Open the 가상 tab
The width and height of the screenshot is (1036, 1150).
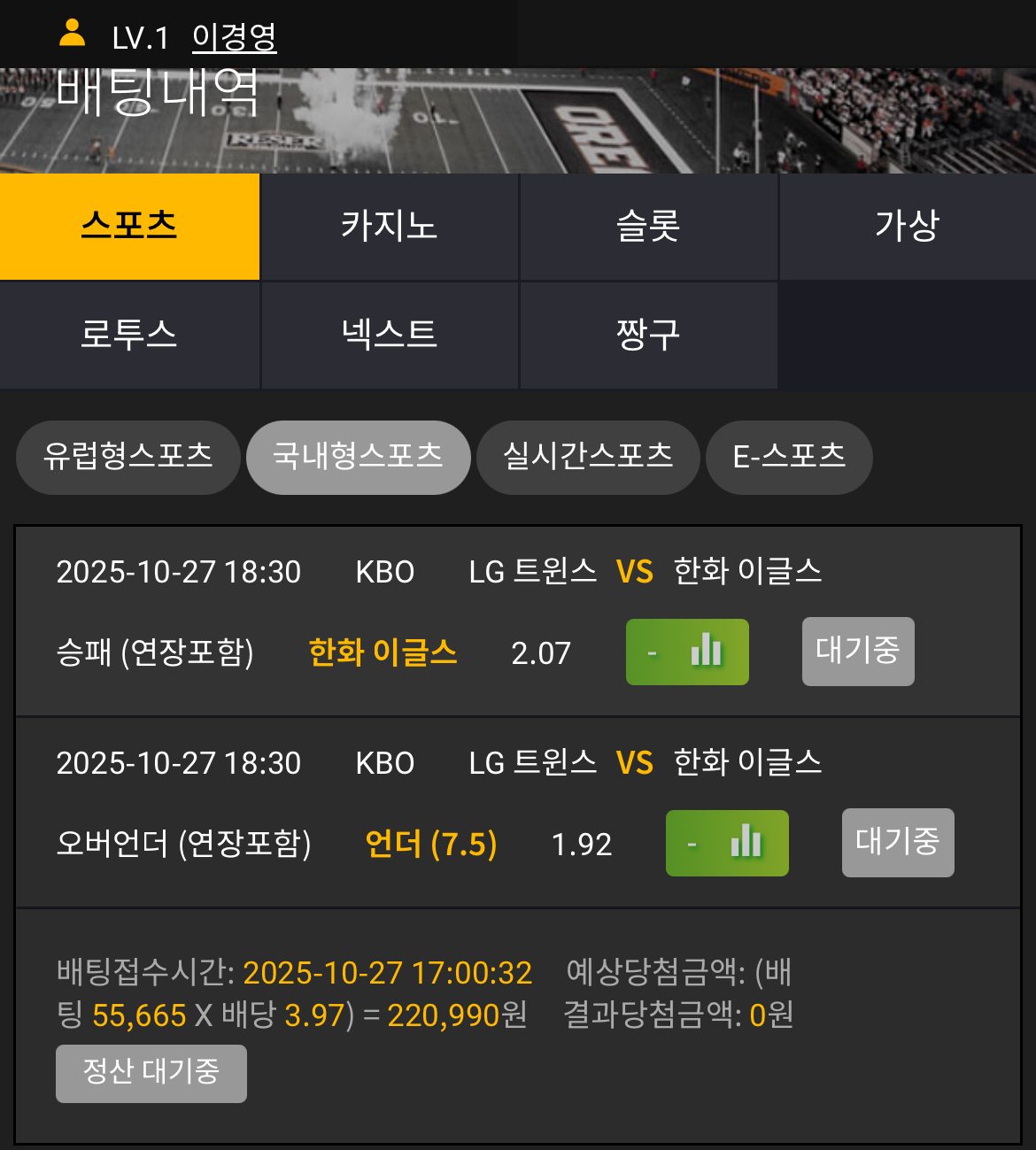[907, 227]
